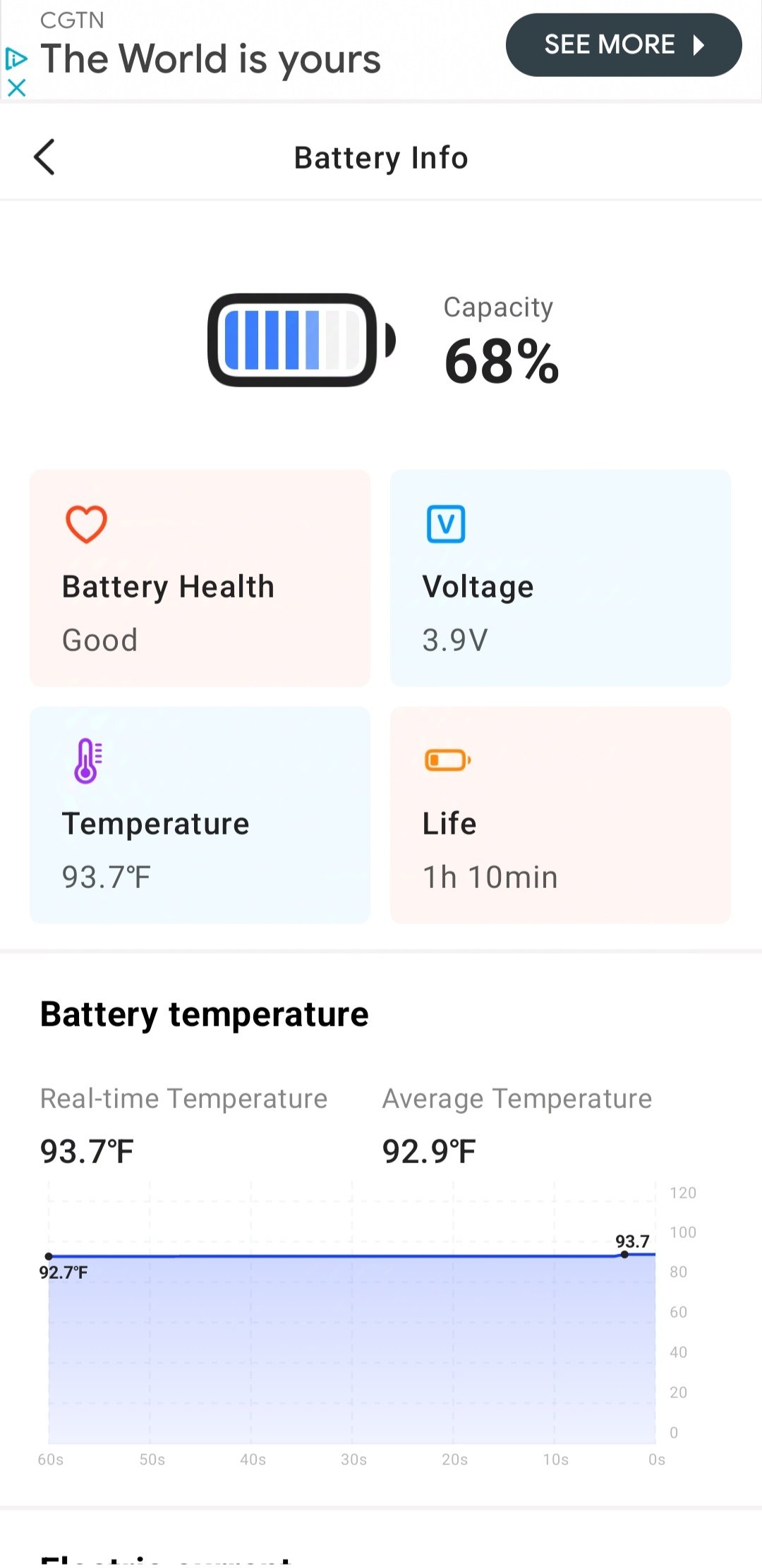Screen dimensions: 762x1568
Task: Go back from Battery Info
Action: coord(44,157)
